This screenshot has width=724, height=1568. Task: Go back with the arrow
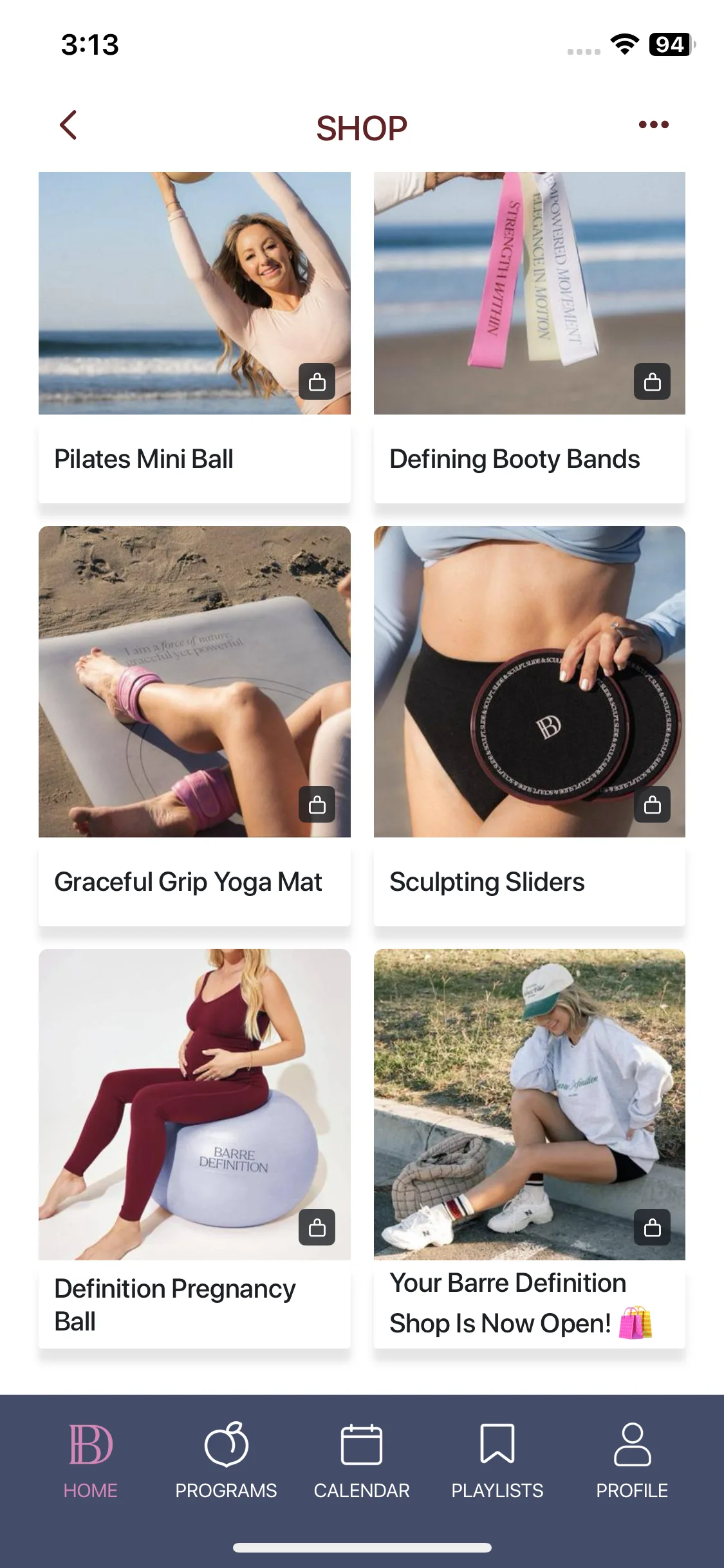click(x=68, y=125)
